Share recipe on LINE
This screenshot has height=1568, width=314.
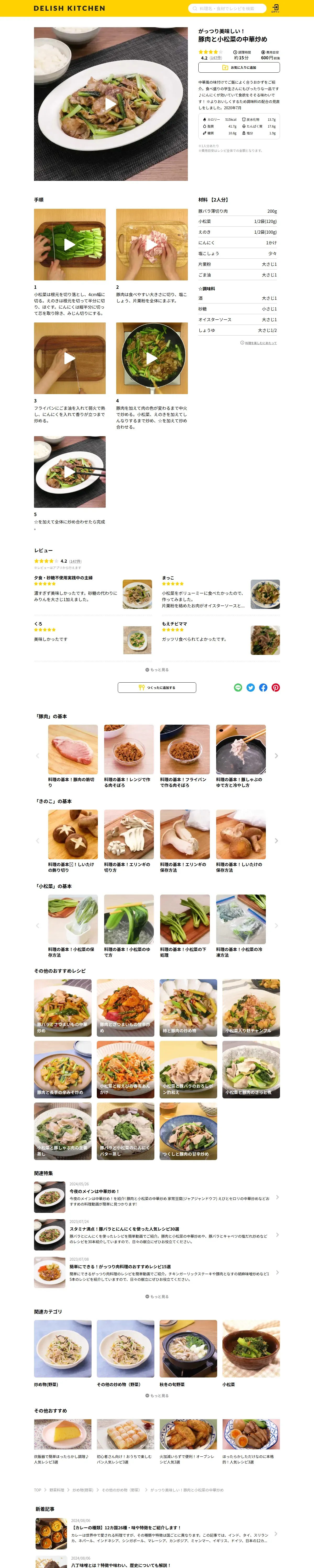pos(238,687)
